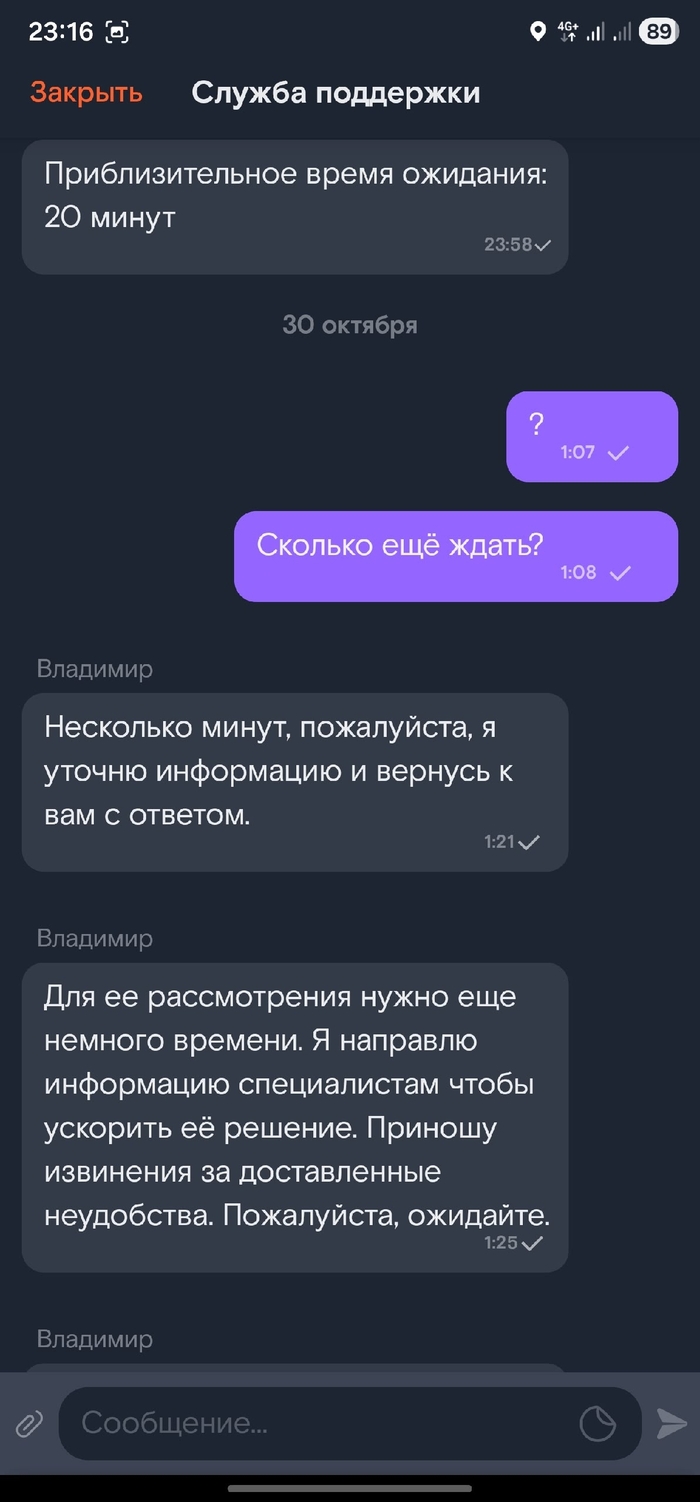This screenshot has width=700, height=1502.
Task: Close the support chat with Закрыть
Action: [x=86, y=93]
